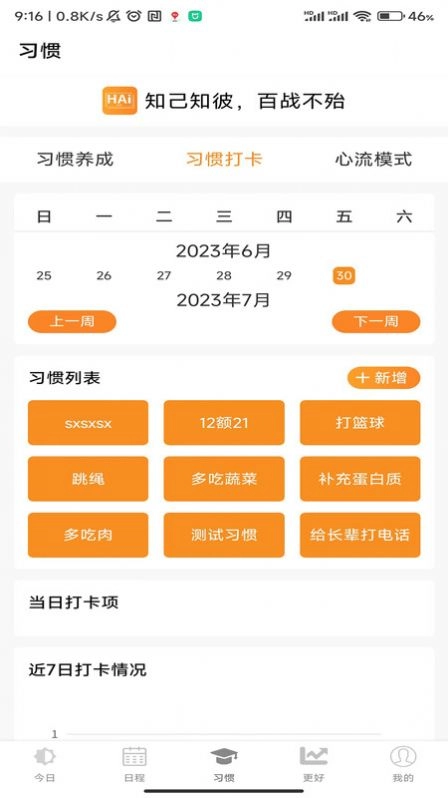Image resolution: width=448 pixels, height=798 pixels.
Task: Open the 今日 tab in the bottom bar
Action: [45, 765]
